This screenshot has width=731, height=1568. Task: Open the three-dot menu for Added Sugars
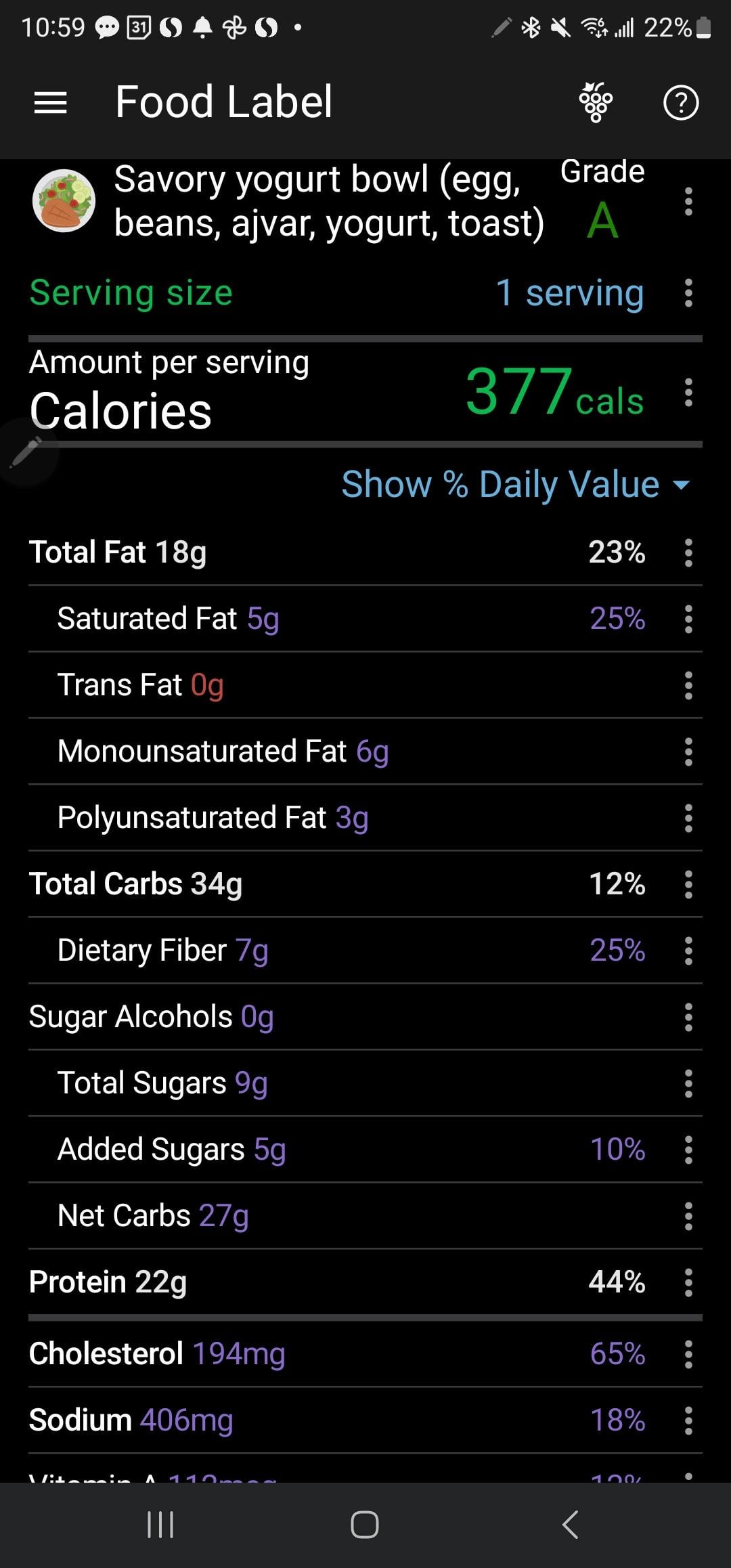[x=688, y=1150]
